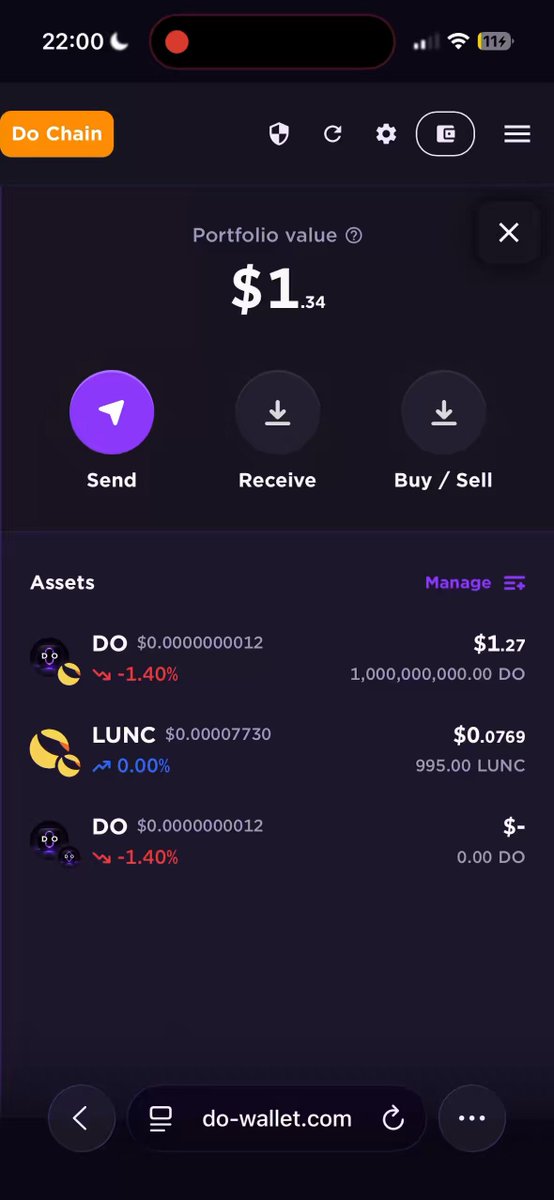The height and width of the screenshot is (1200, 554).
Task: Refresh the wallet with the reload icon
Action: tap(333, 134)
